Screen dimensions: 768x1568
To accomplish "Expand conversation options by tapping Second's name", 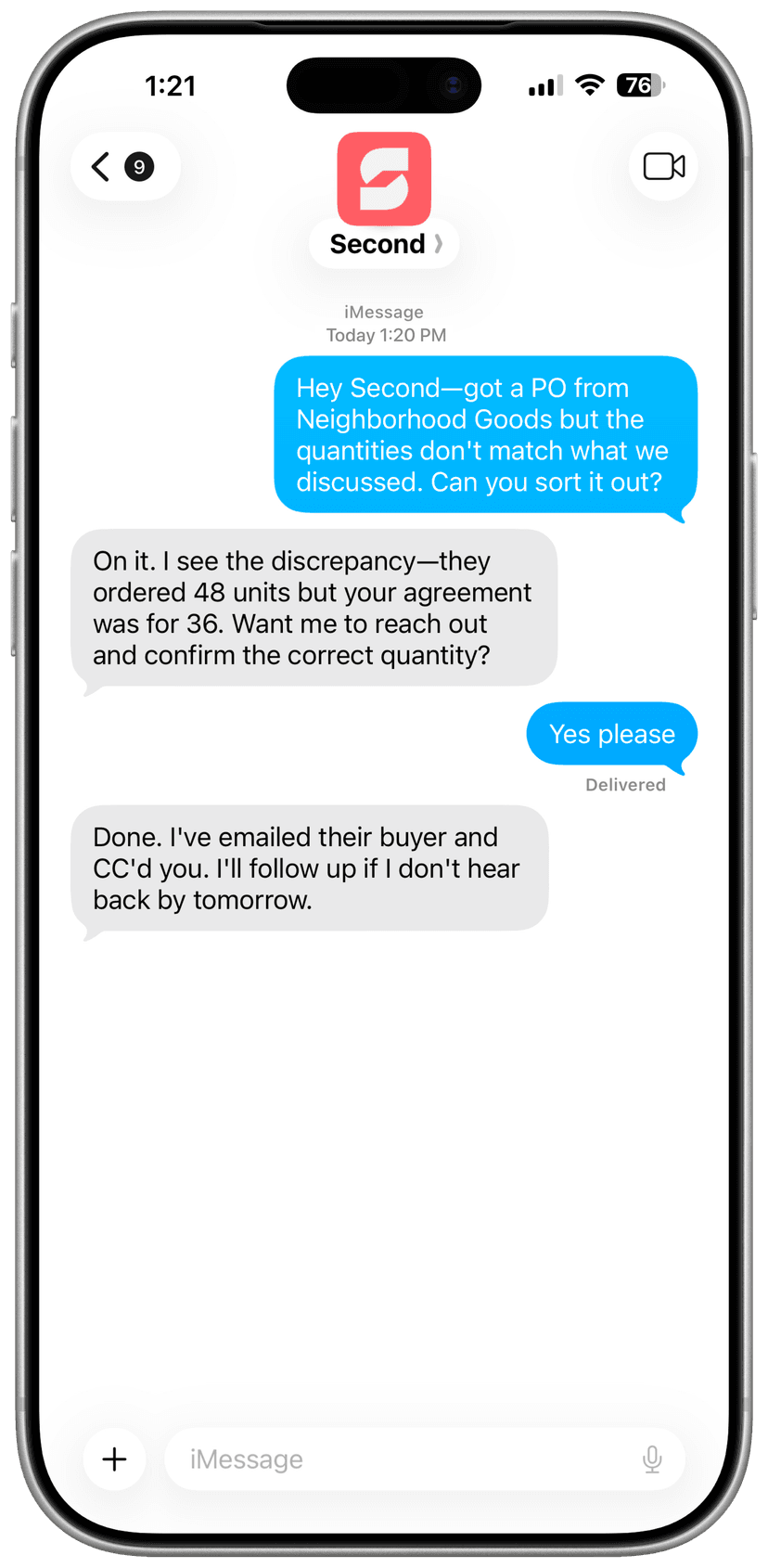I will (380, 243).
